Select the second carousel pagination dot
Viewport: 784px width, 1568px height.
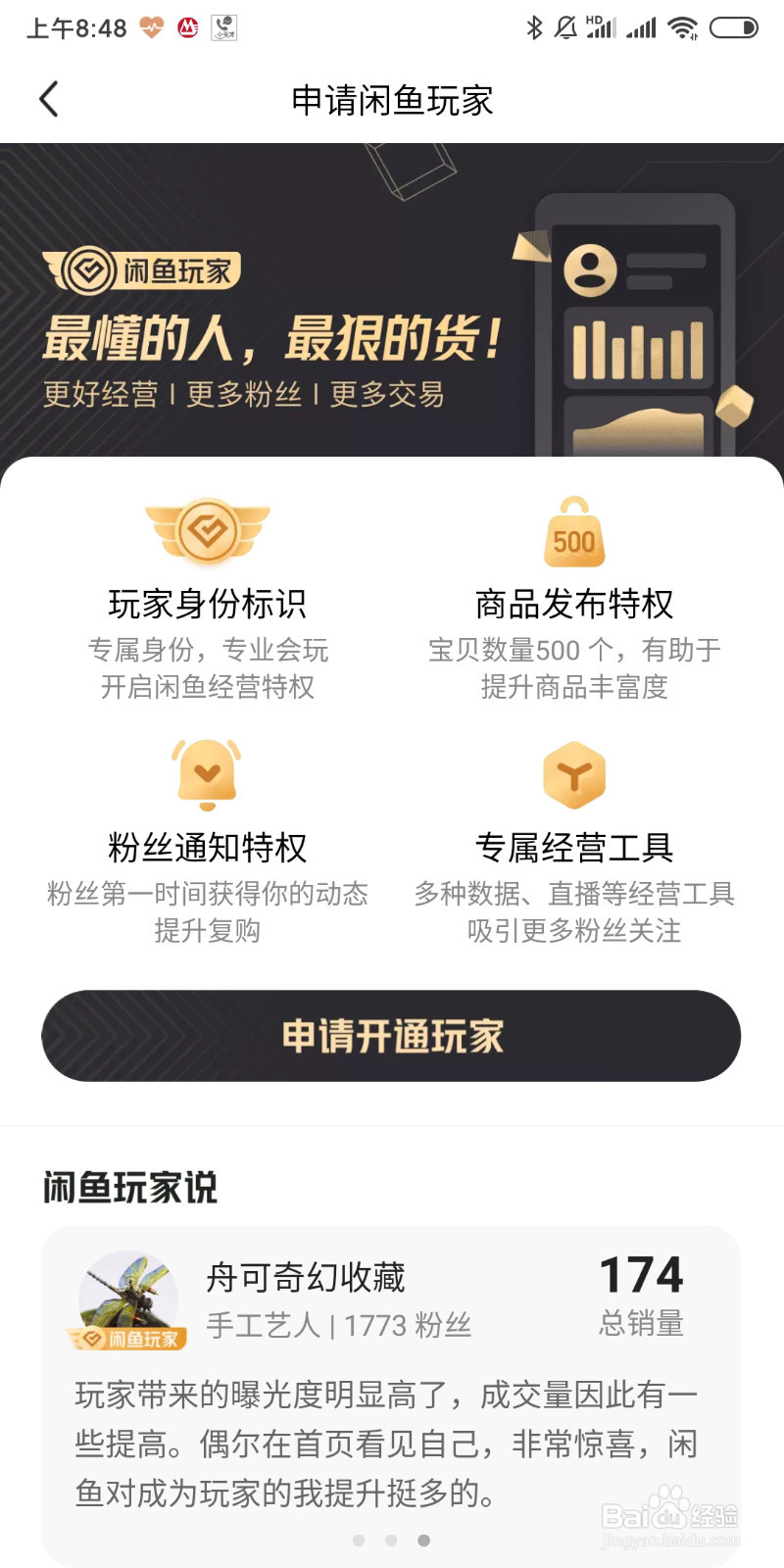click(x=392, y=1541)
